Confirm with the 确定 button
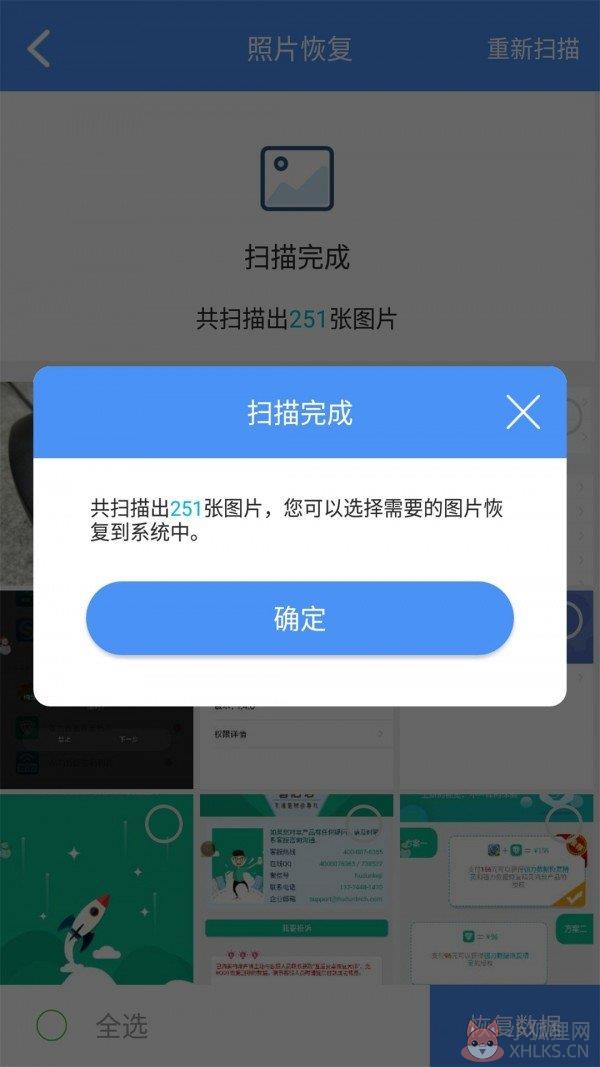The image size is (600, 1067). [x=299, y=618]
